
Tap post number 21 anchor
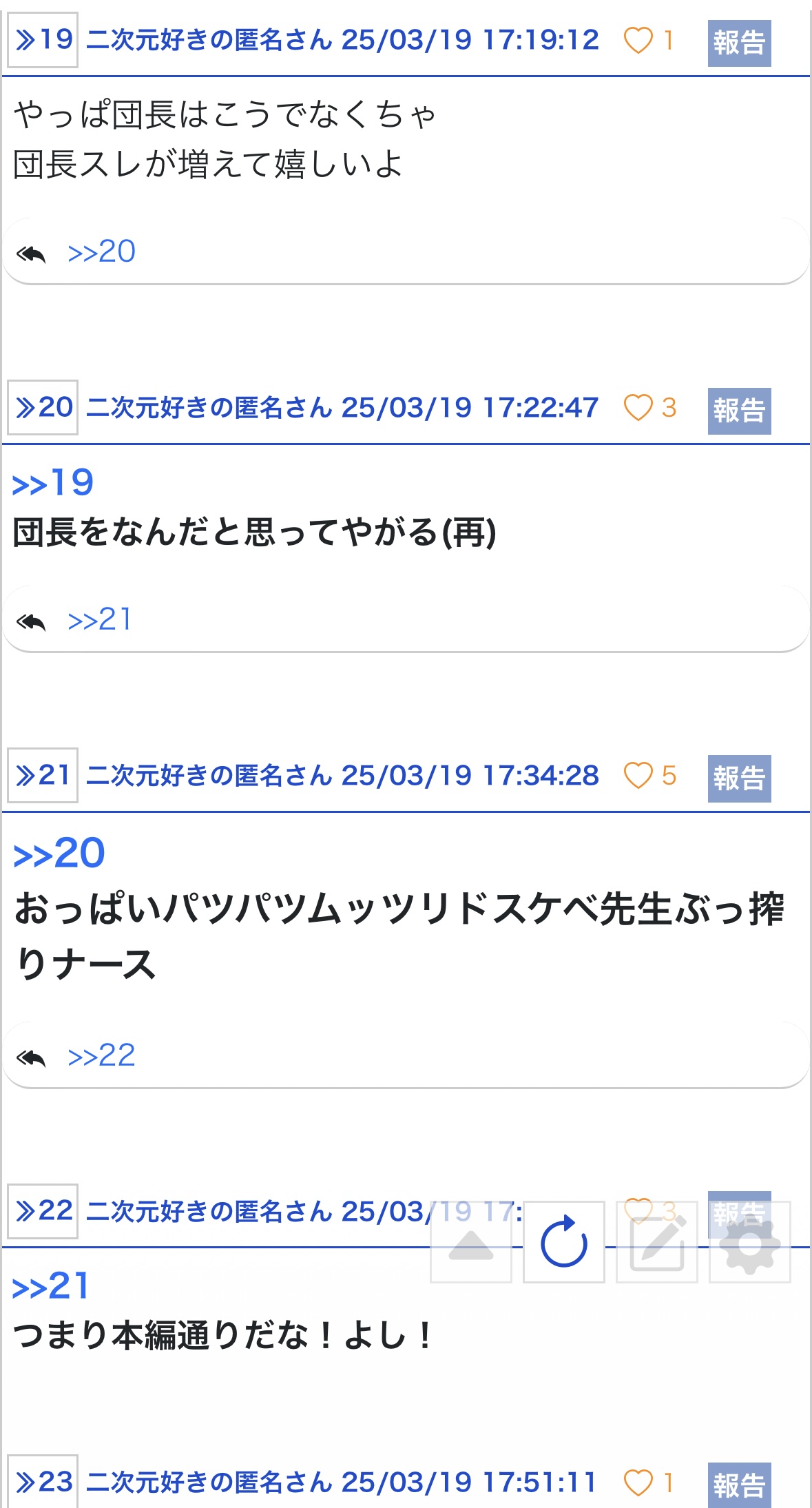coord(43,776)
